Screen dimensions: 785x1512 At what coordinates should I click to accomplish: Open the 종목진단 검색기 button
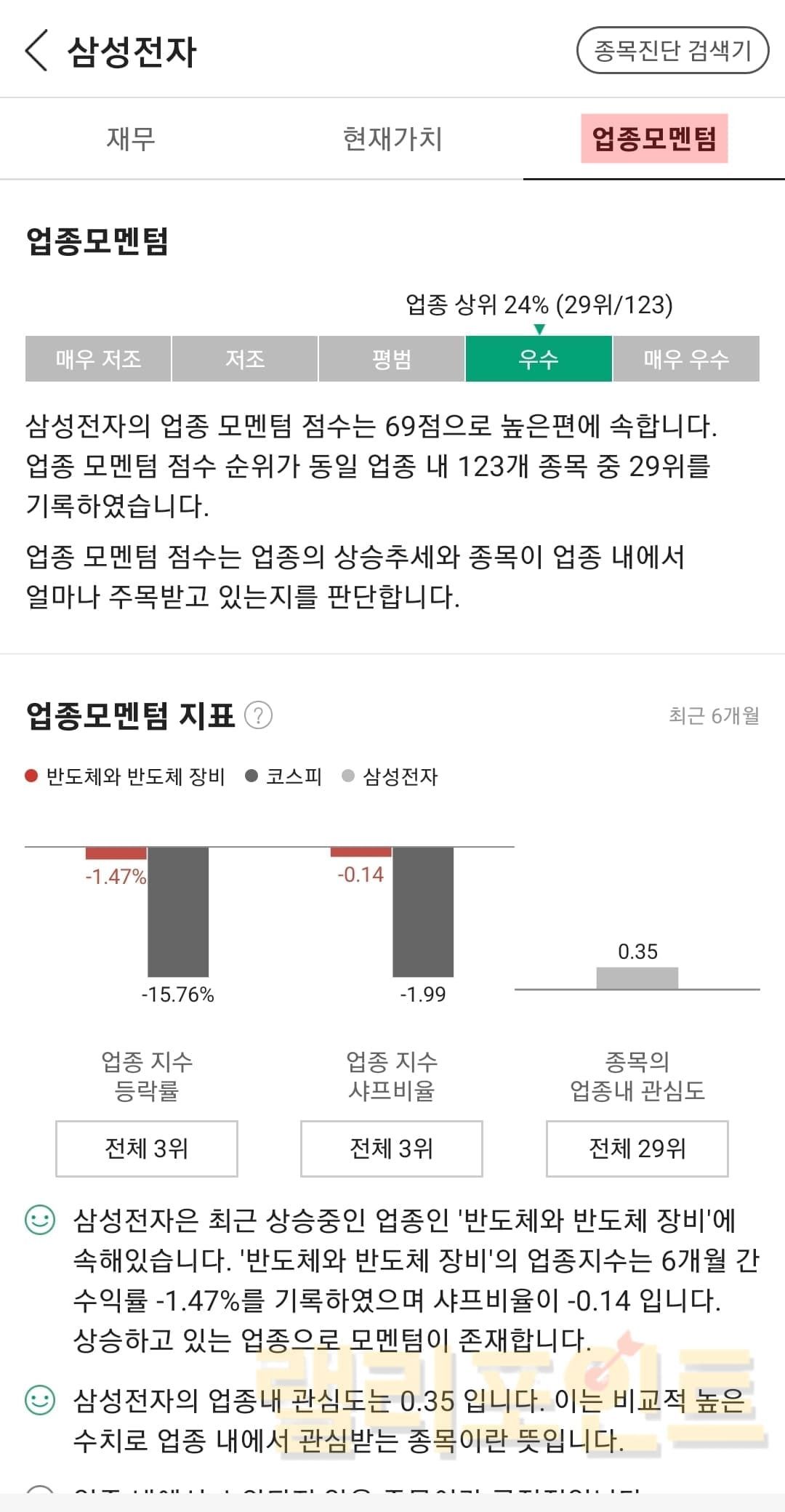(x=672, y=50)
